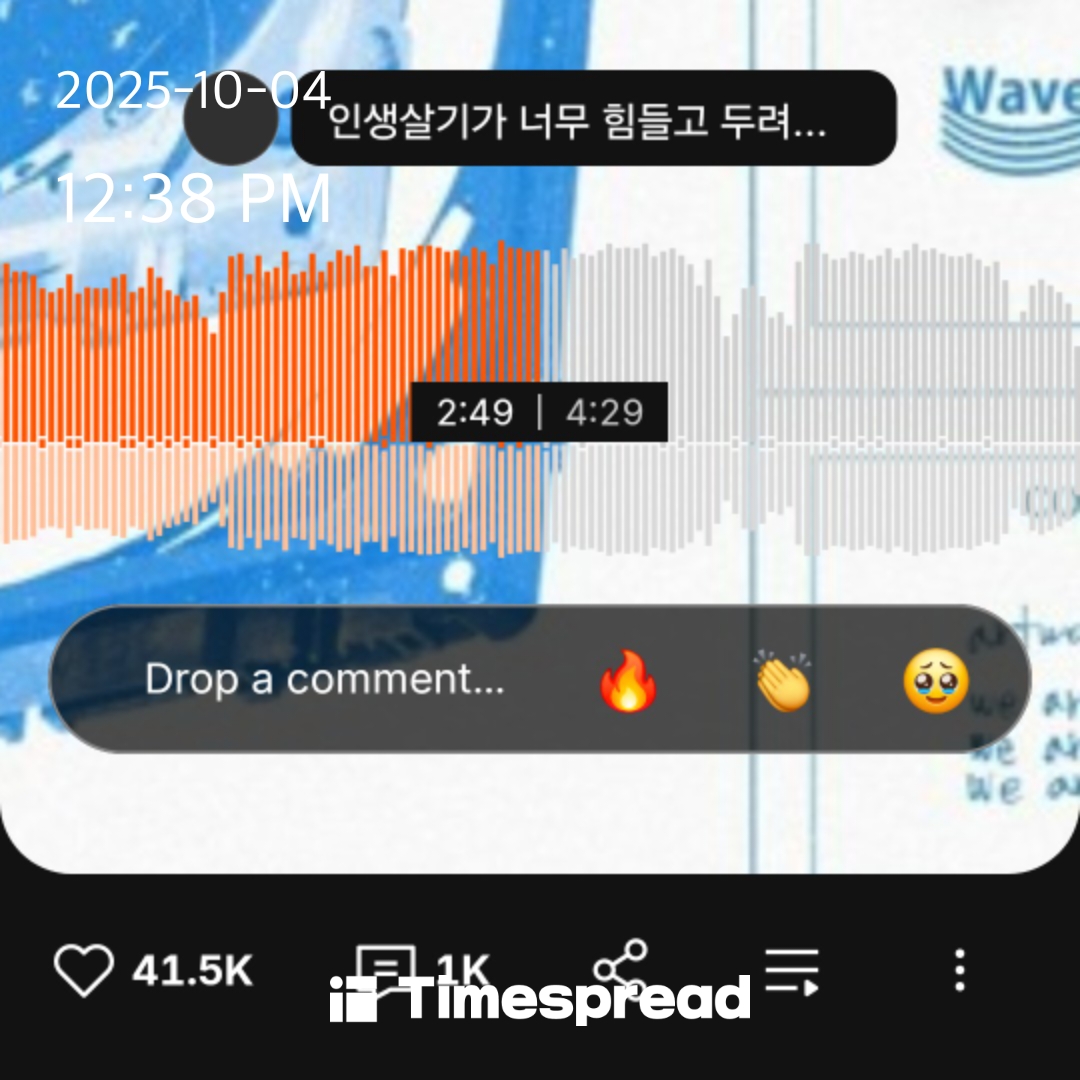This screenshot has width=1080, height=1080.
Task: Share this track
Action: pos(620,970)
